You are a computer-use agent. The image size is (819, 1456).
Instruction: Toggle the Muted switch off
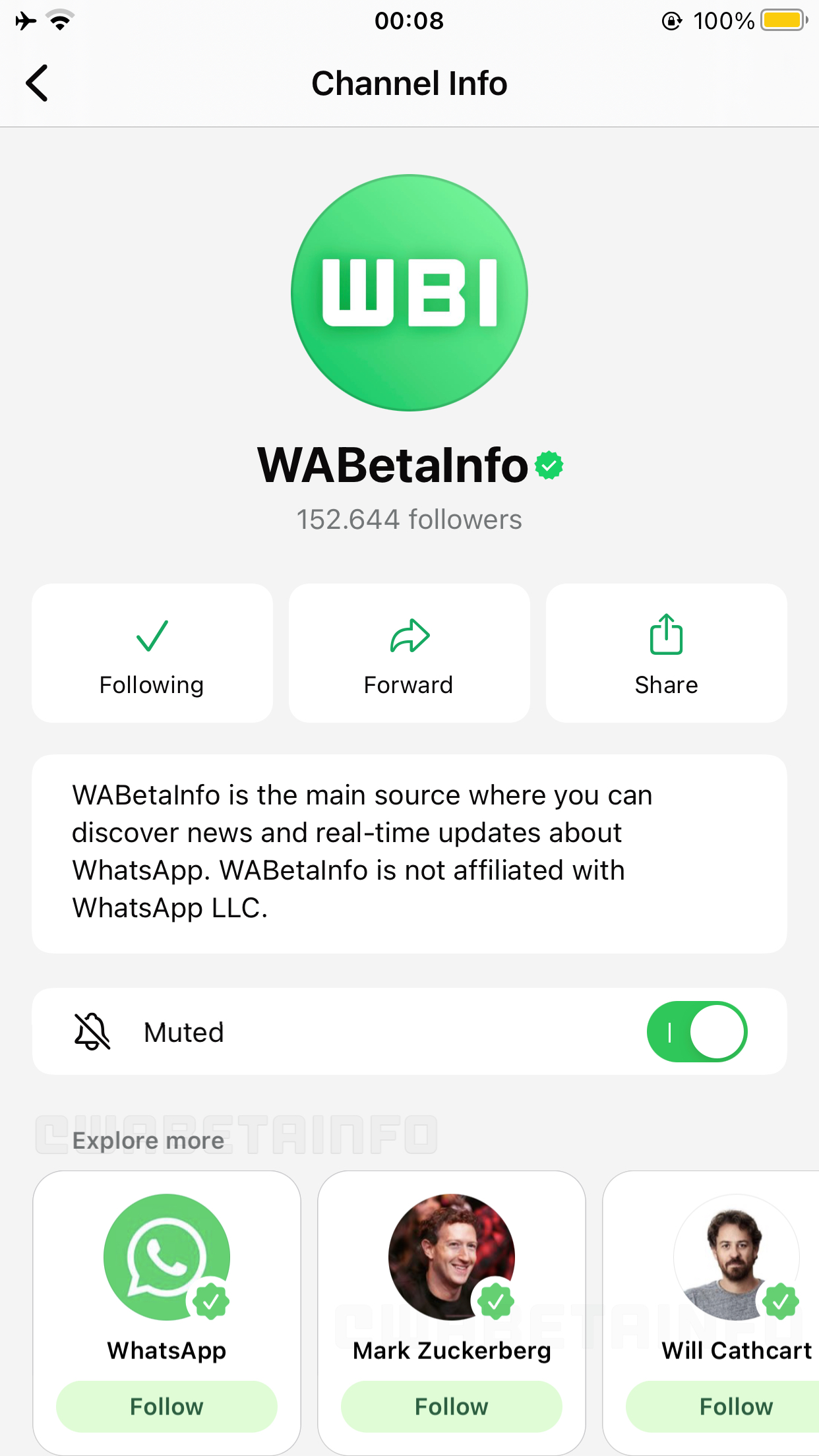tap(696, 1032)
